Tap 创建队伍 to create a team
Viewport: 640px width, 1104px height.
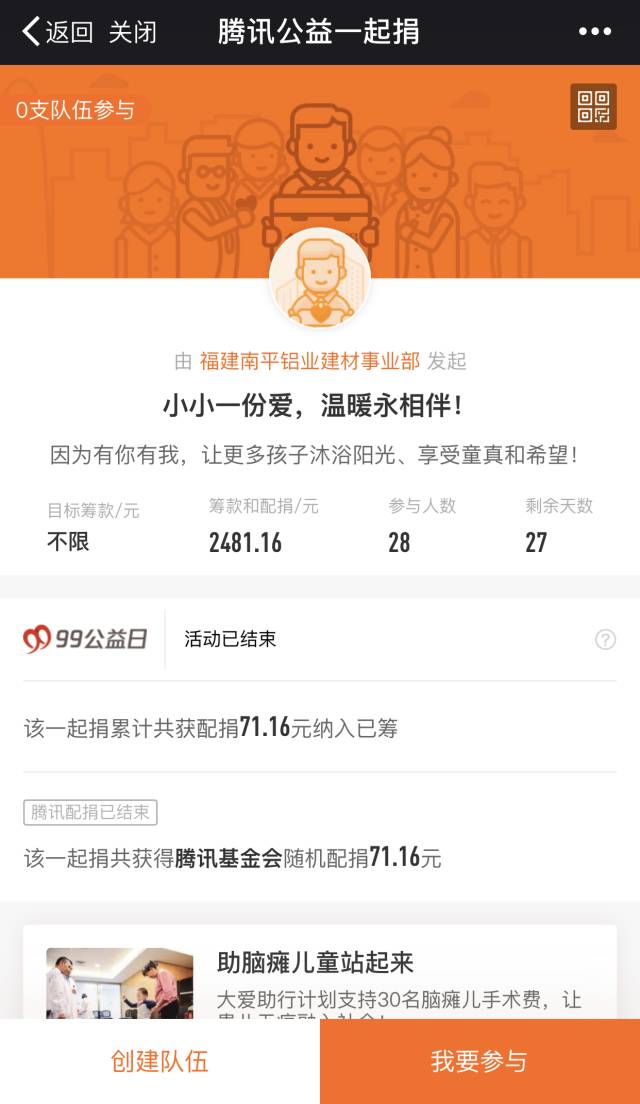point(160,1061)
